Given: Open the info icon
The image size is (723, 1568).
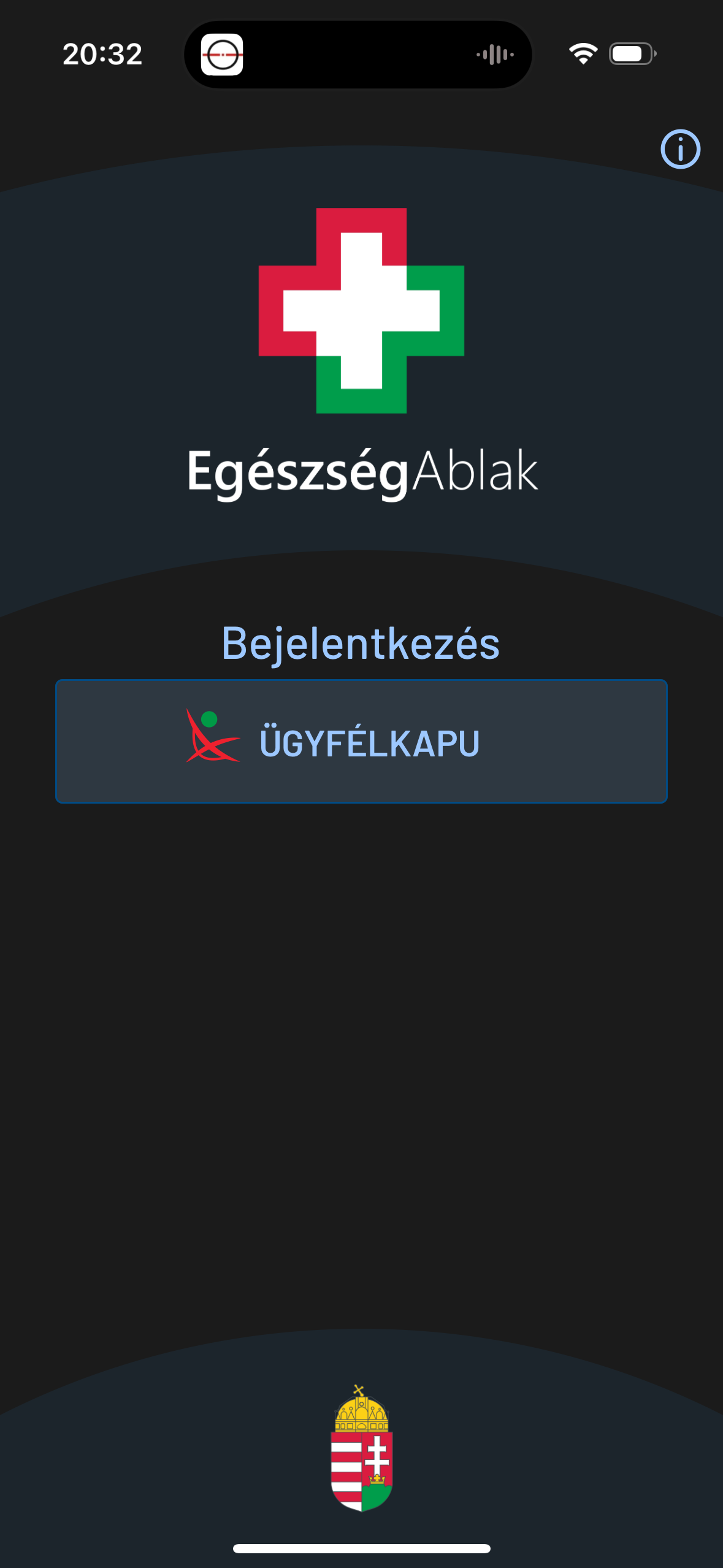Looking at the screenshot, I should (x=680, y=149).
